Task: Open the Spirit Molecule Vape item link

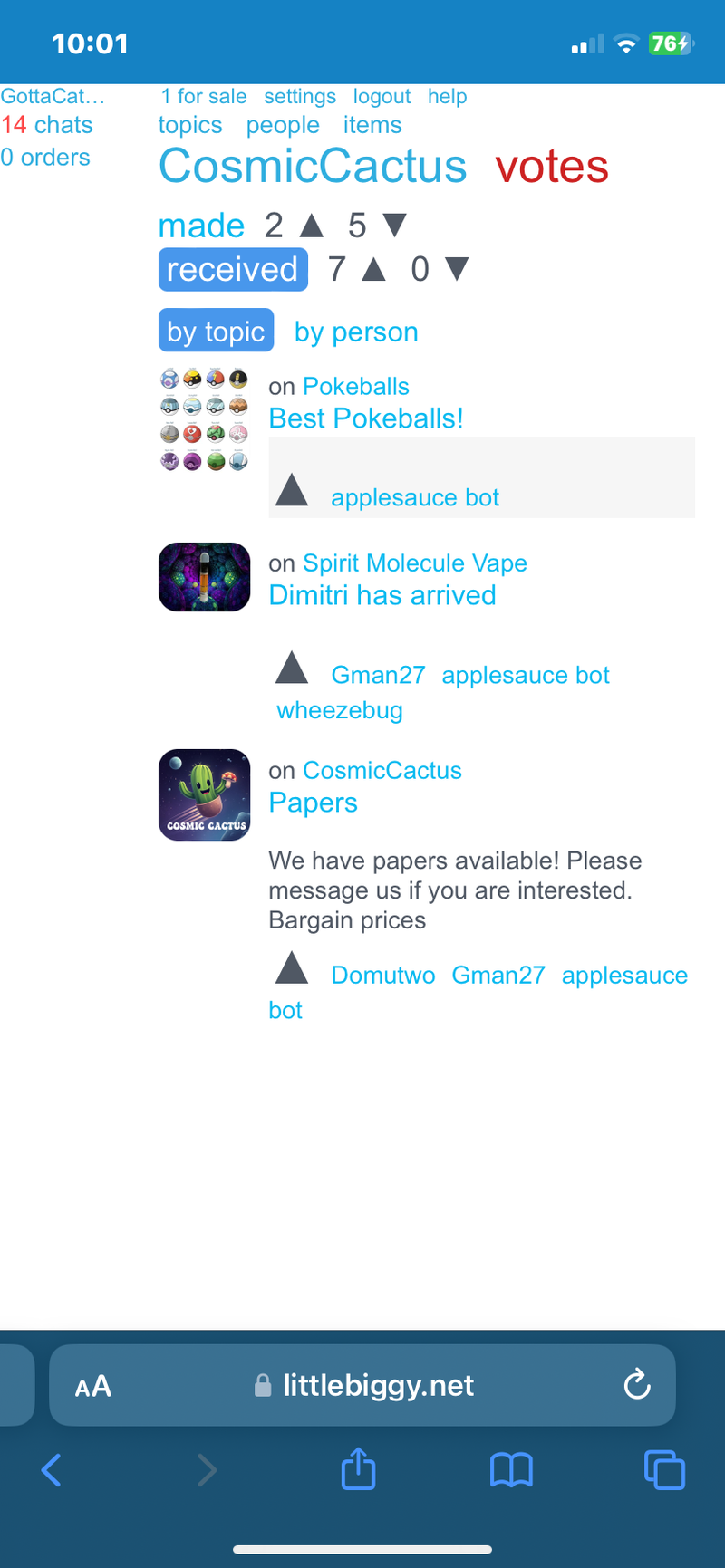Action: (414, 563)
